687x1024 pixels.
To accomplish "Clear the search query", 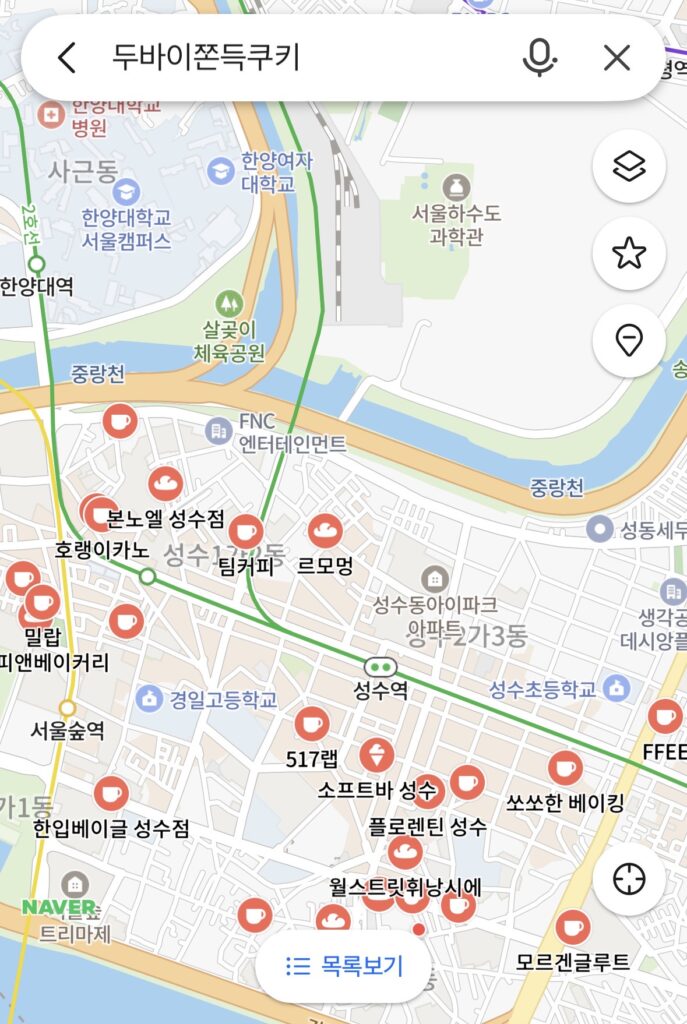I will (x=617, y=58).
